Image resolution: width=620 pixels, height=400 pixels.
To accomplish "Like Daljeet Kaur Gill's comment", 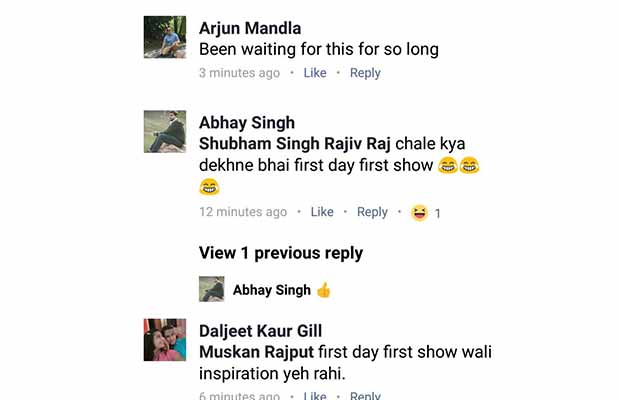I will pyautogui.click(x=315, y=396).
